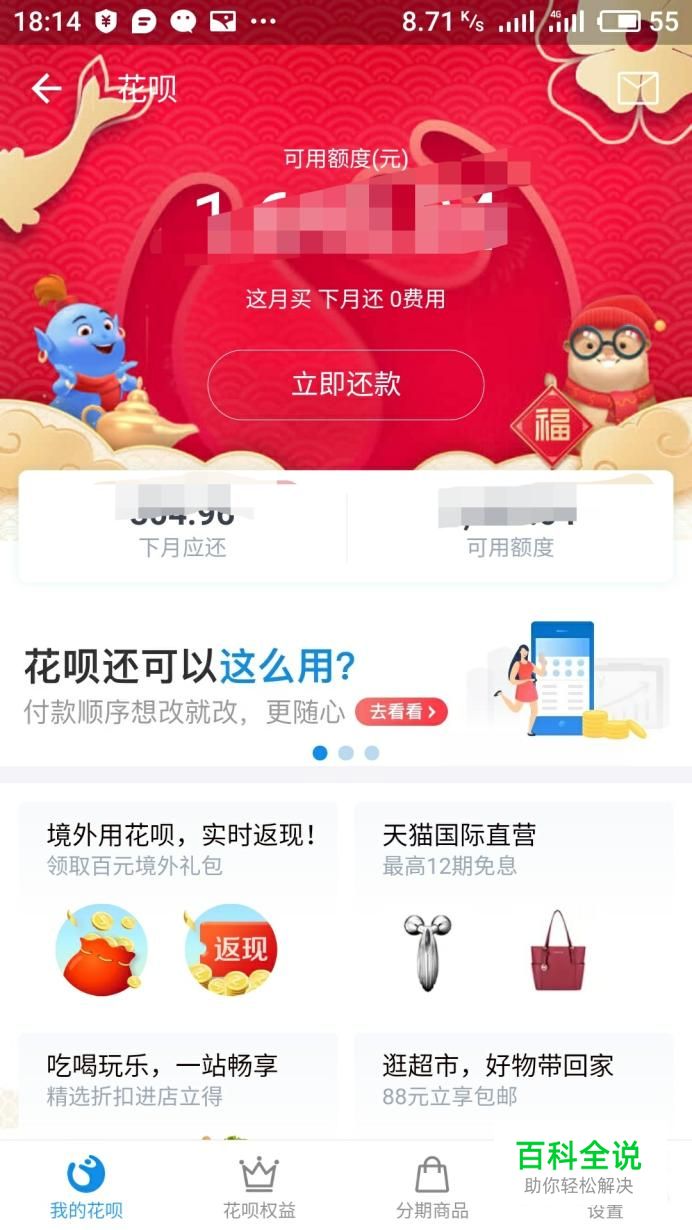Go back using the arrow icon
692x1230 pixels.
46,89
